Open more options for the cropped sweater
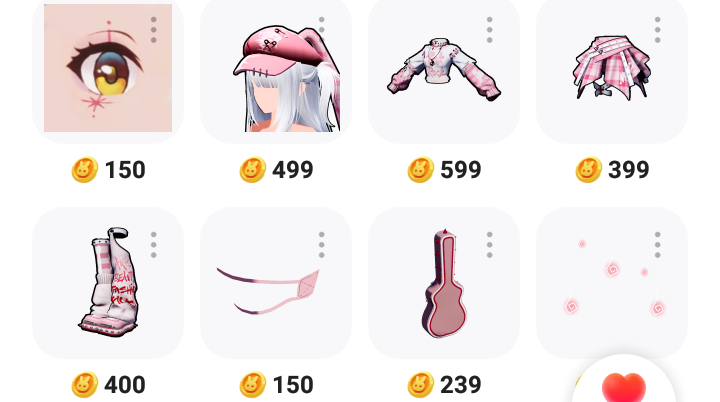The height and width of the screenshot is (402, 720). 490,30
